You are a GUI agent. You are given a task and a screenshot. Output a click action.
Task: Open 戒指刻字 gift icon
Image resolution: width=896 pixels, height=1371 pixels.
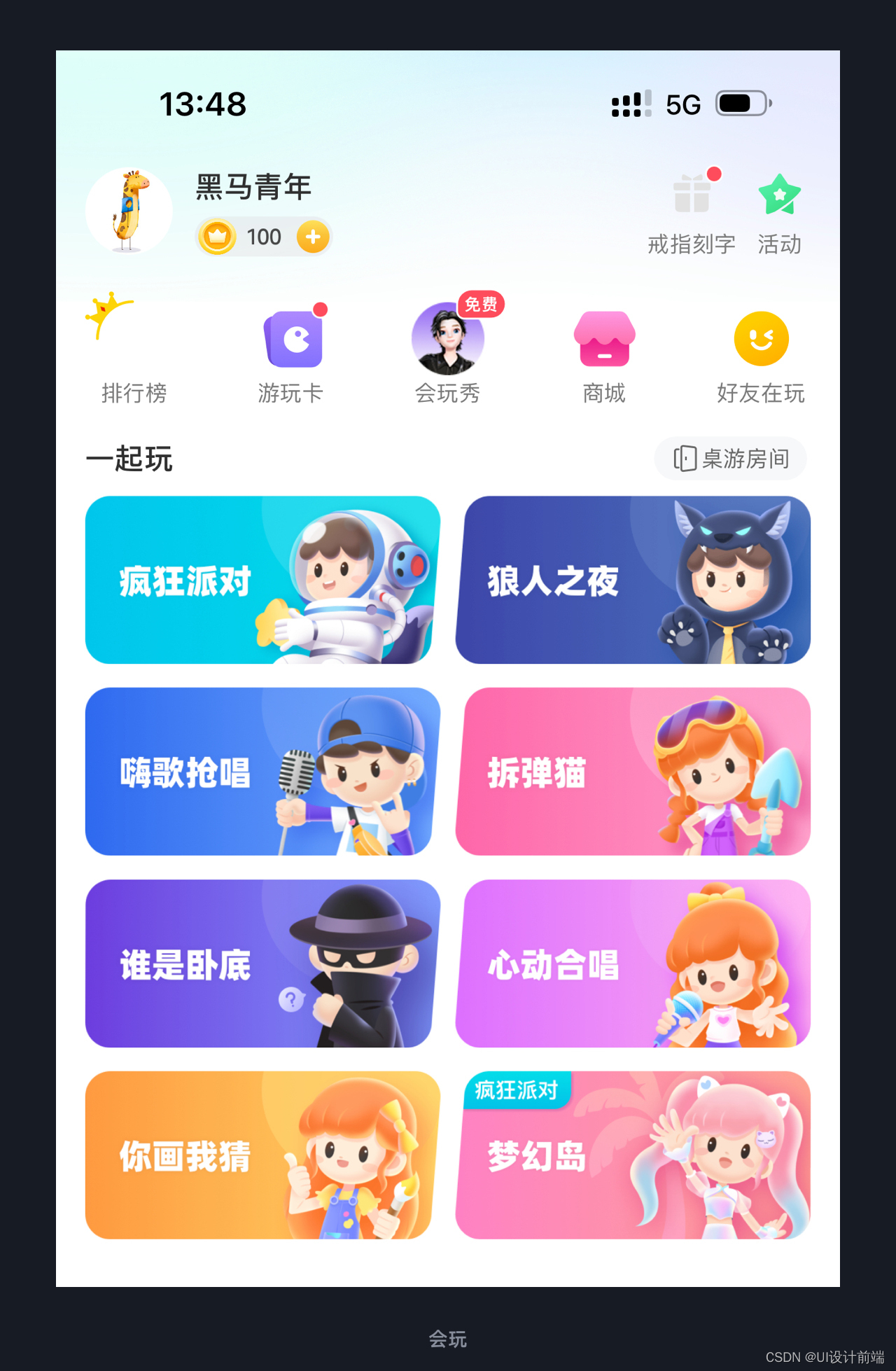pyautogui.click(x=692, y=195)
